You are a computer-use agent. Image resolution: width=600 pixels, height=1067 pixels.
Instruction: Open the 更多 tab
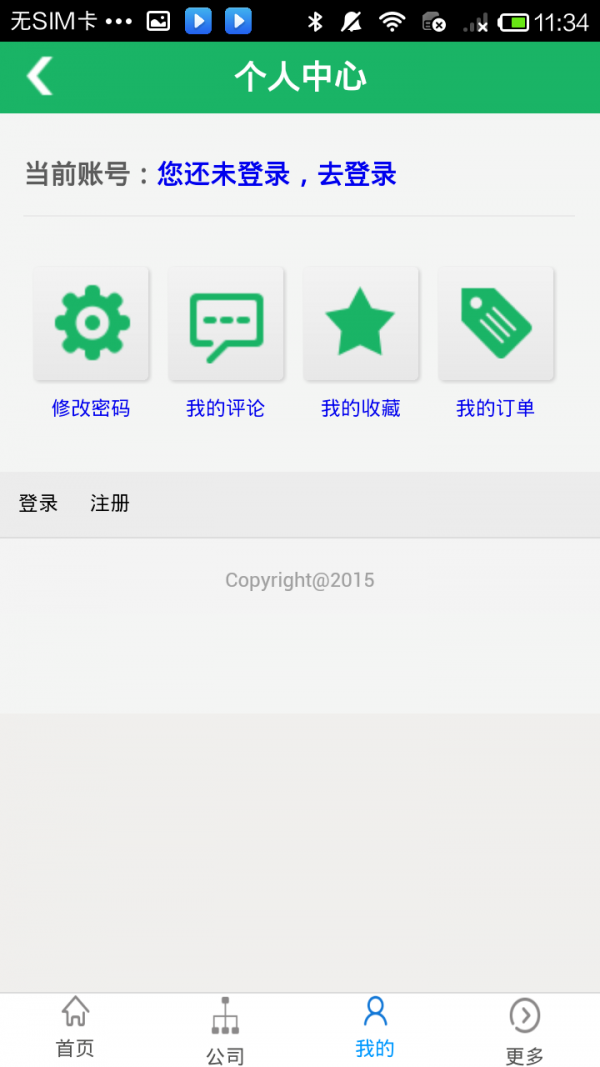pos(524,1030)
